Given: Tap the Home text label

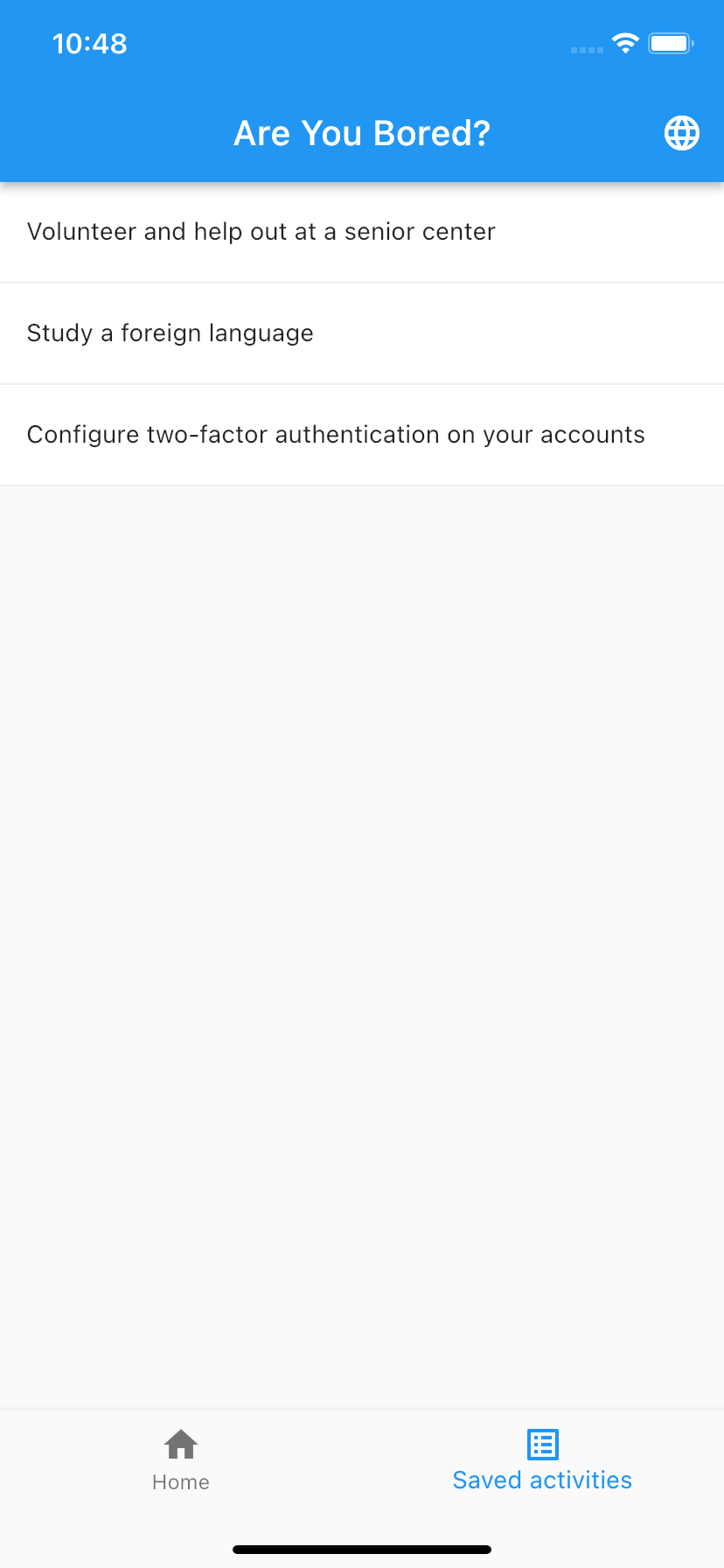Looking at the screenshot, I should pos(180,1481).
